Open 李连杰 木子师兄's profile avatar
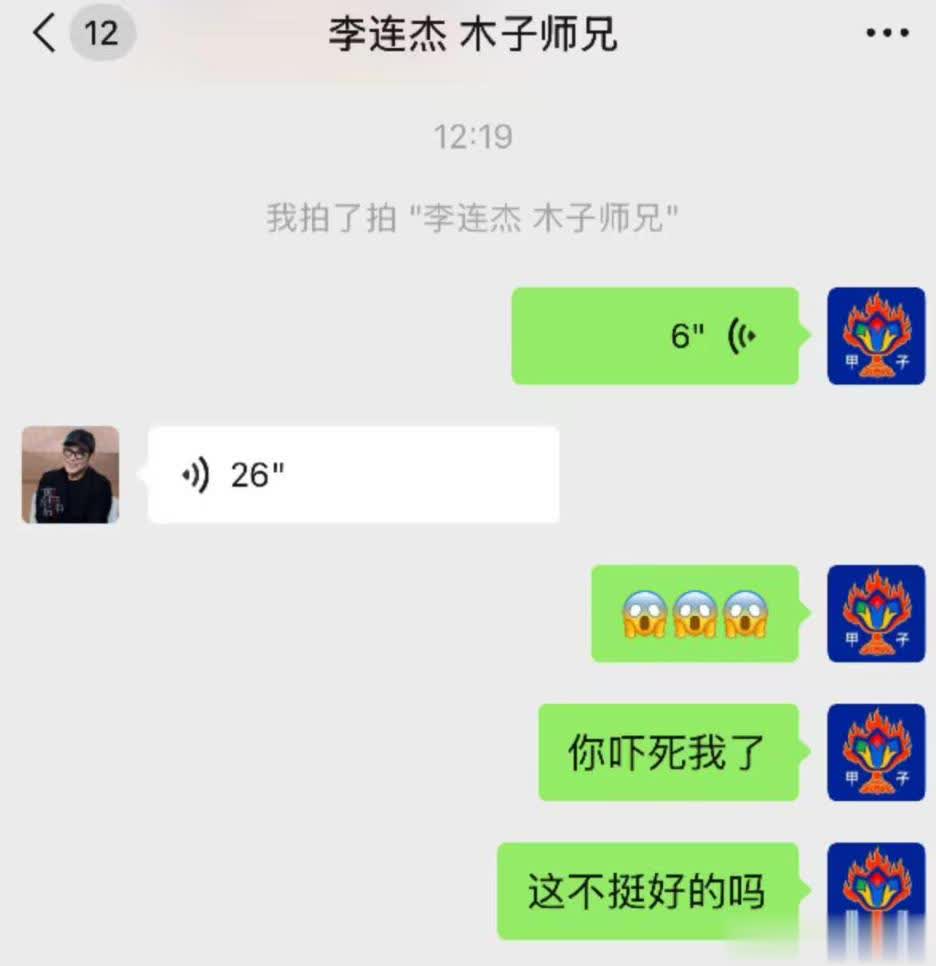This screenshot has height=966, width=936. click(x=70, y=475)
